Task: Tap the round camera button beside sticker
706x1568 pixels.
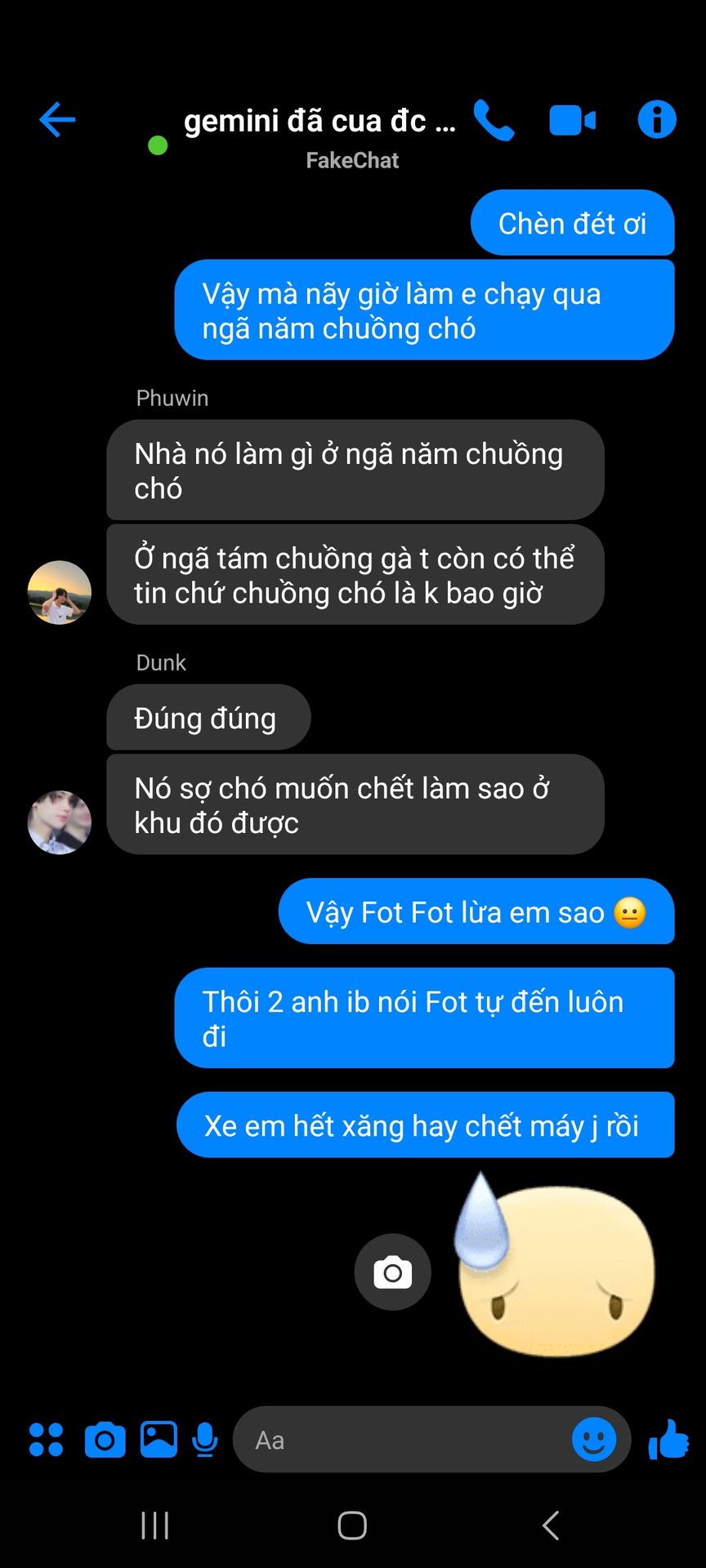Action: point(393,1272)
